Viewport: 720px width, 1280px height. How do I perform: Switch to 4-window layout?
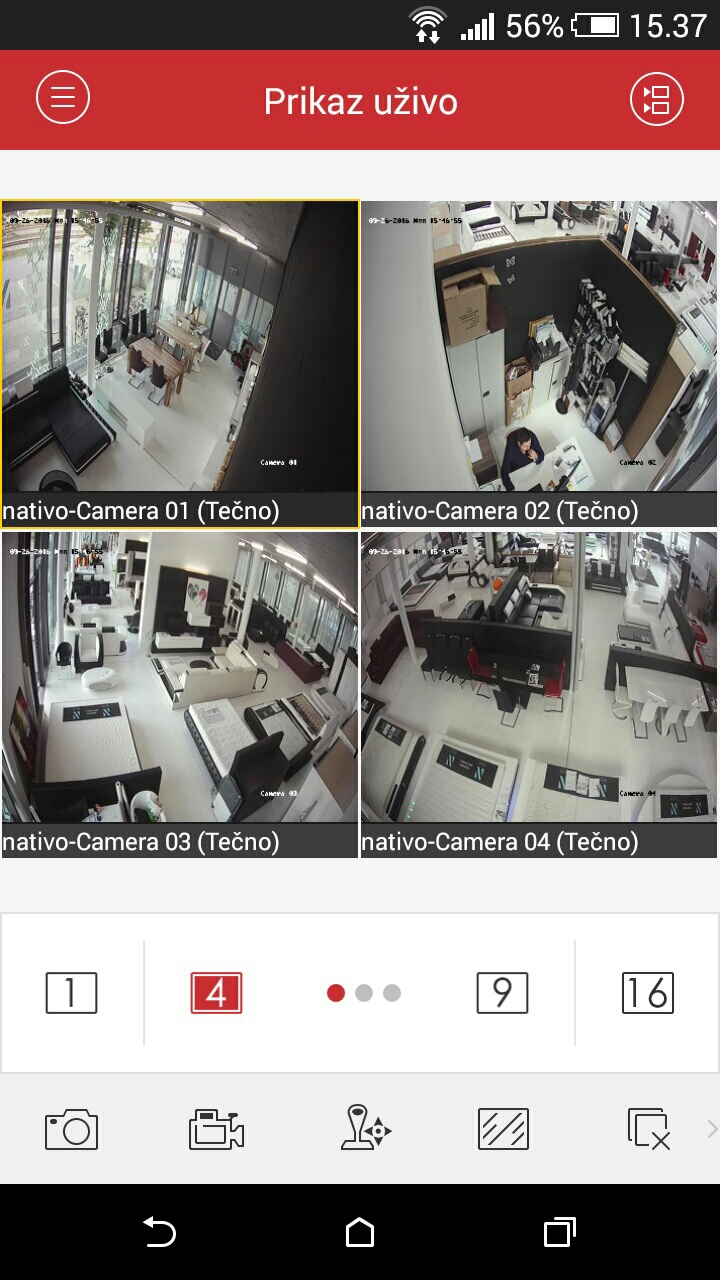(216, 993)
